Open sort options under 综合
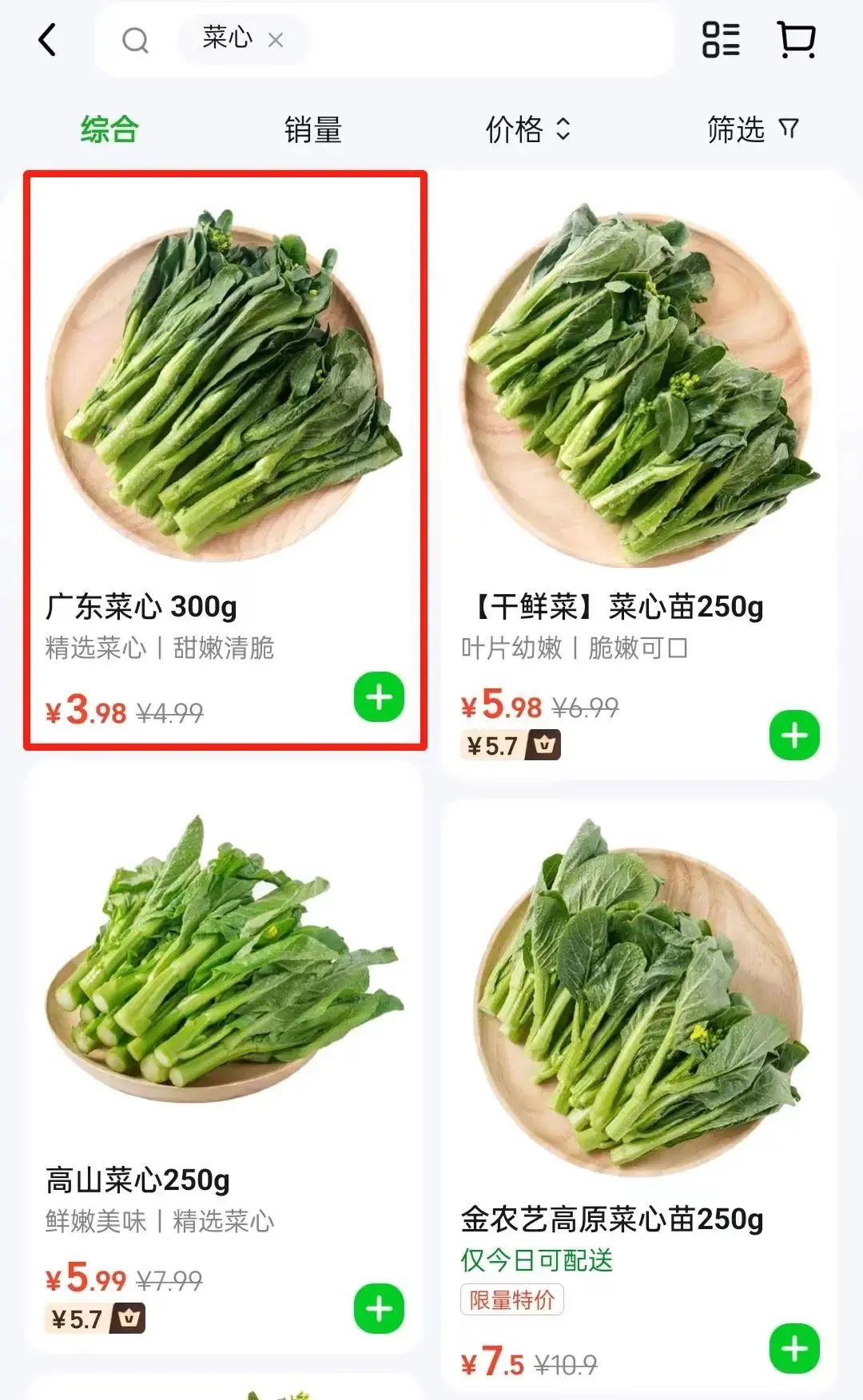 pos(109,128)
